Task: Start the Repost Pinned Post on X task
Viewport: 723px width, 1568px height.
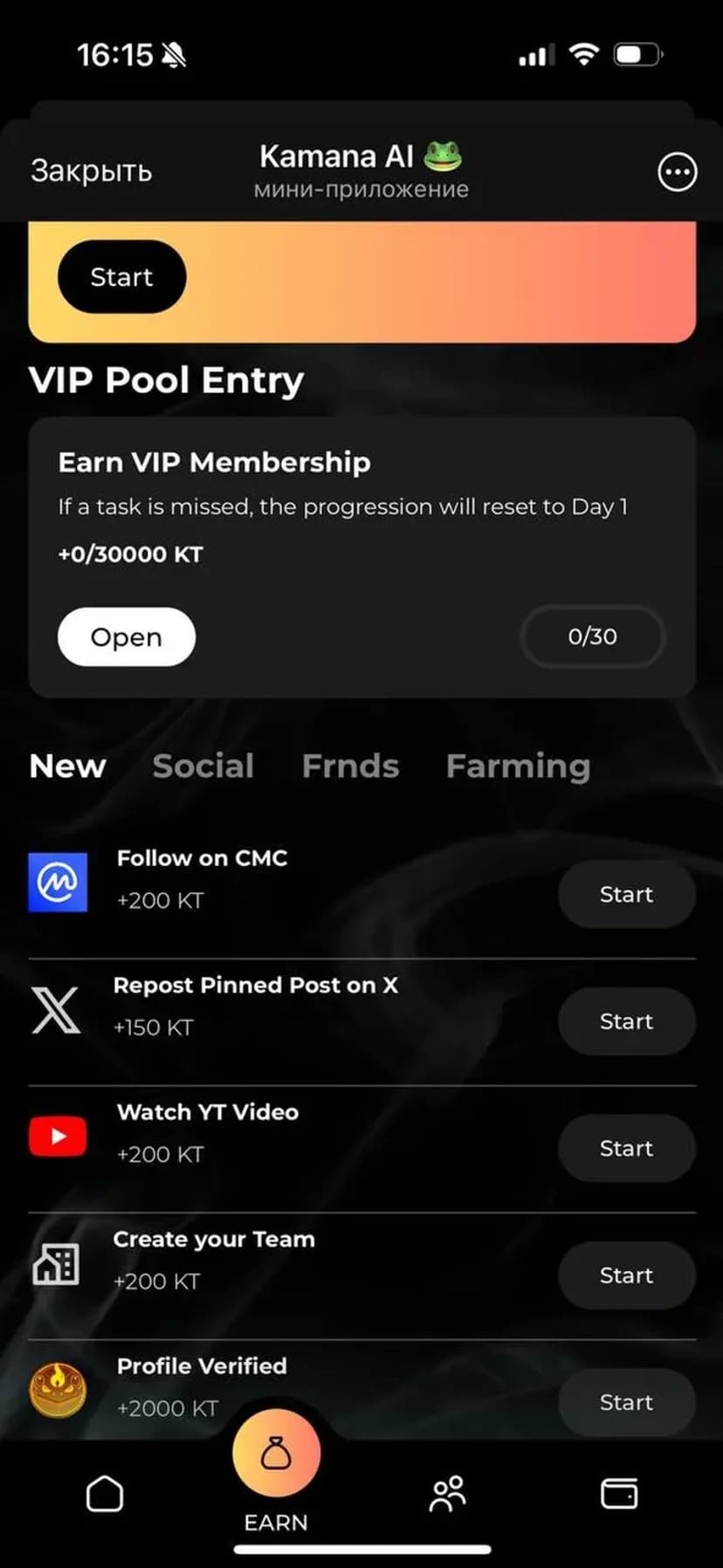Action: [626, 1021]
